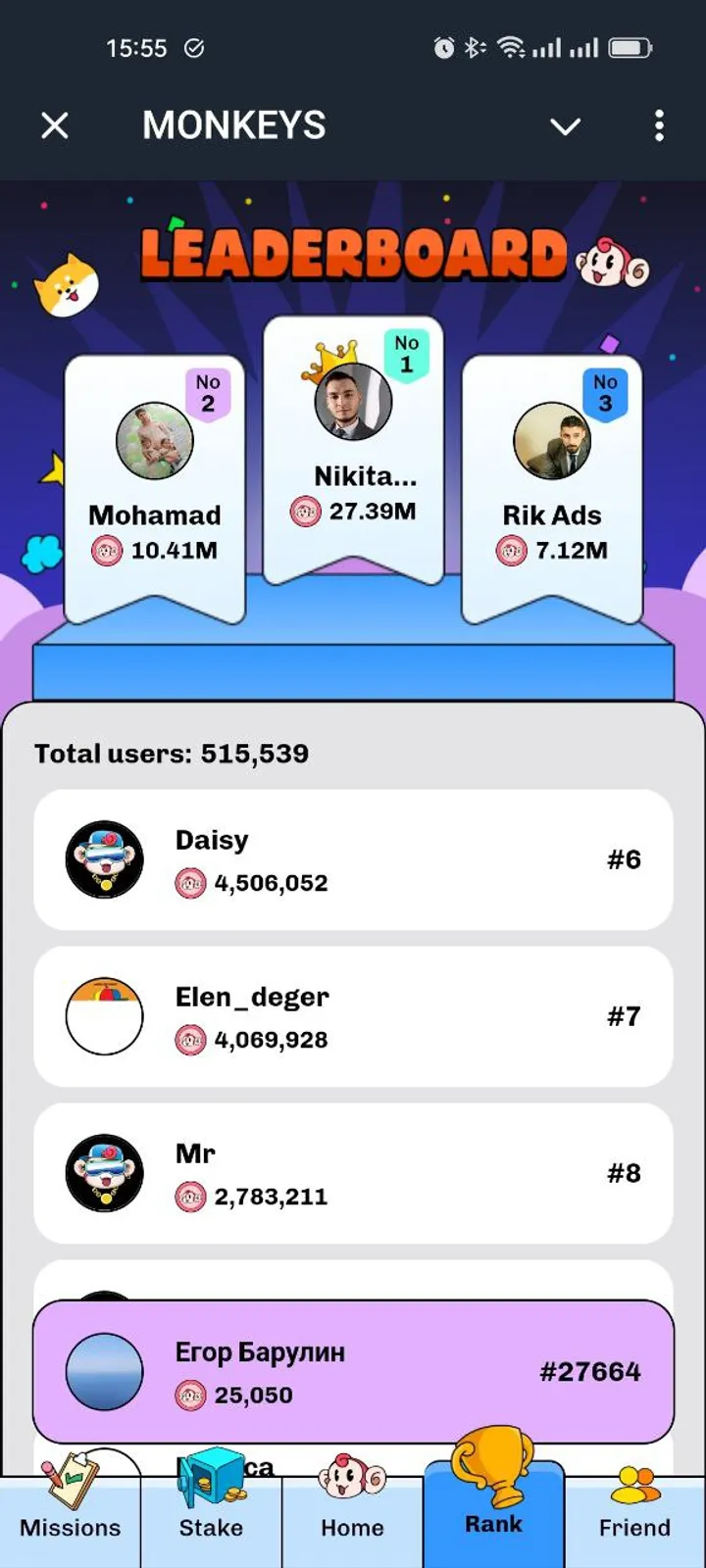706x1568 pixels.
Task: Collapse the mini app with chevron
Action: (x=565, y=126)
